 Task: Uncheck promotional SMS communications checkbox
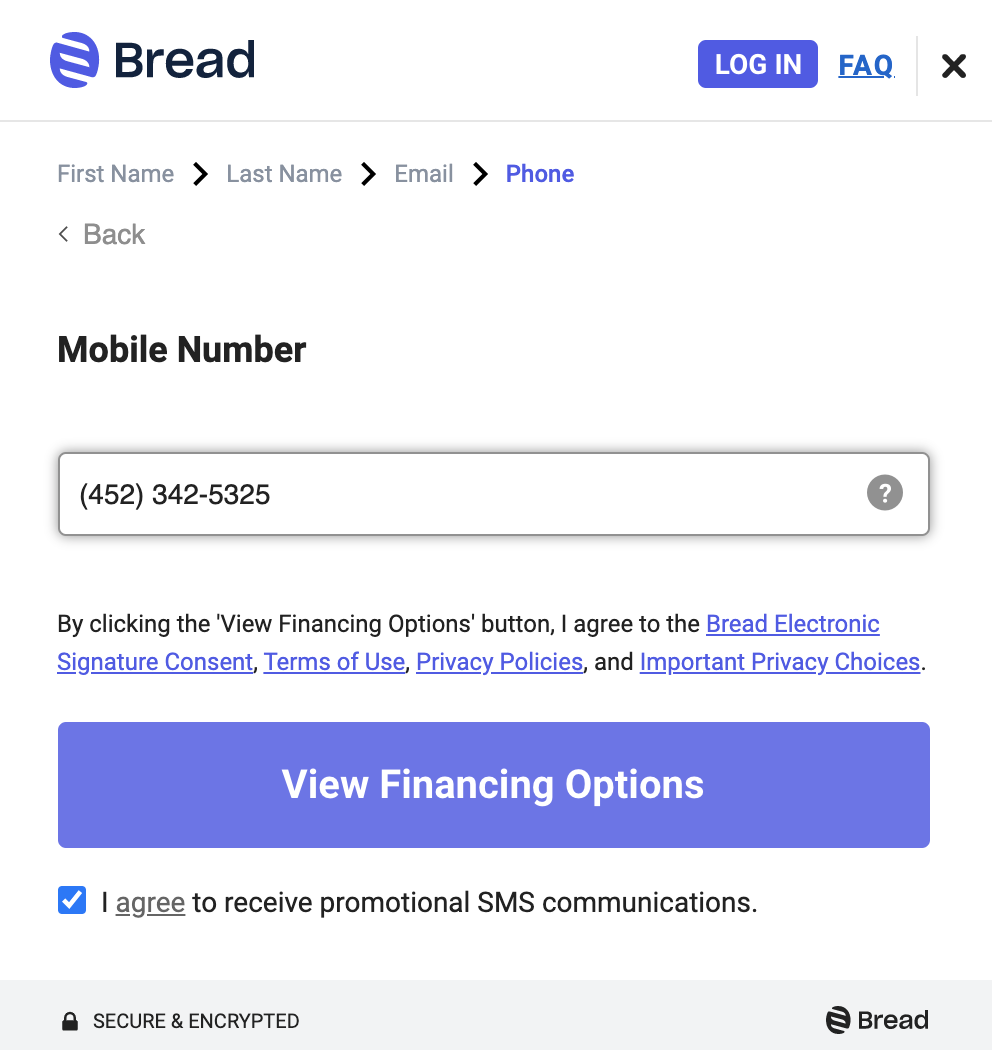72,901
